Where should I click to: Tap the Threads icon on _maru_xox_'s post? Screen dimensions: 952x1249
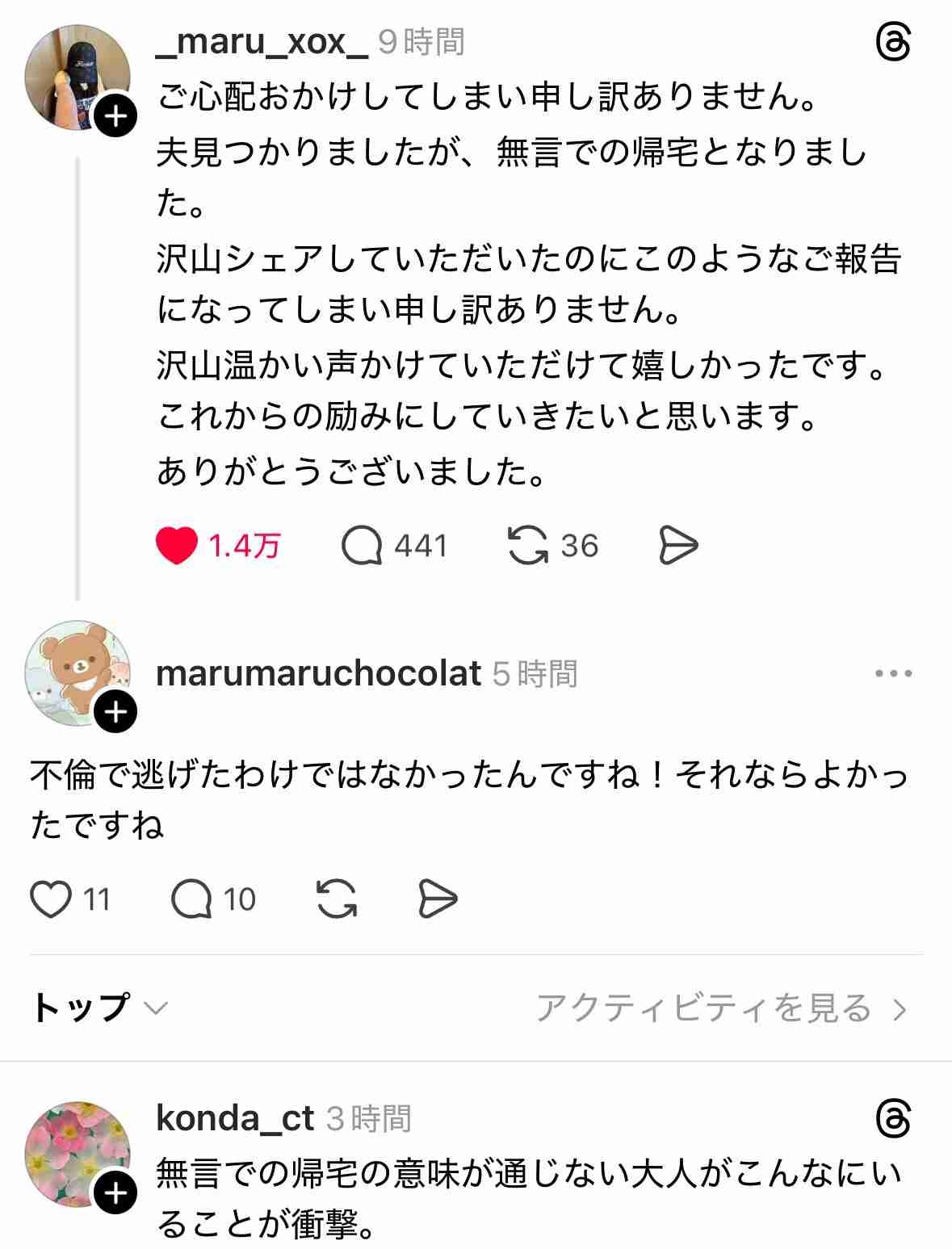tap(894, 43)
